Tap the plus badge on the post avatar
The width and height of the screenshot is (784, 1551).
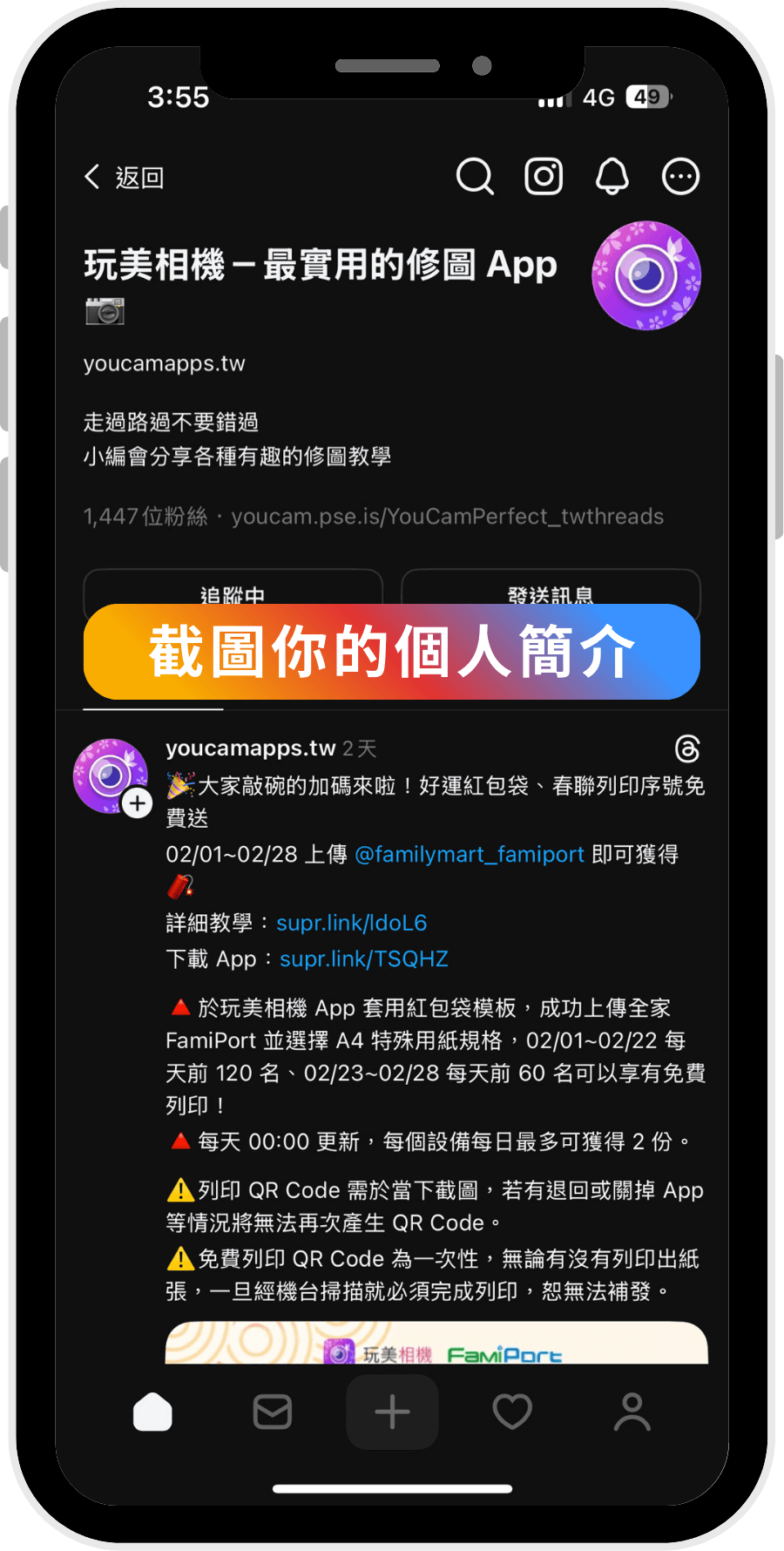coord(138,803)
